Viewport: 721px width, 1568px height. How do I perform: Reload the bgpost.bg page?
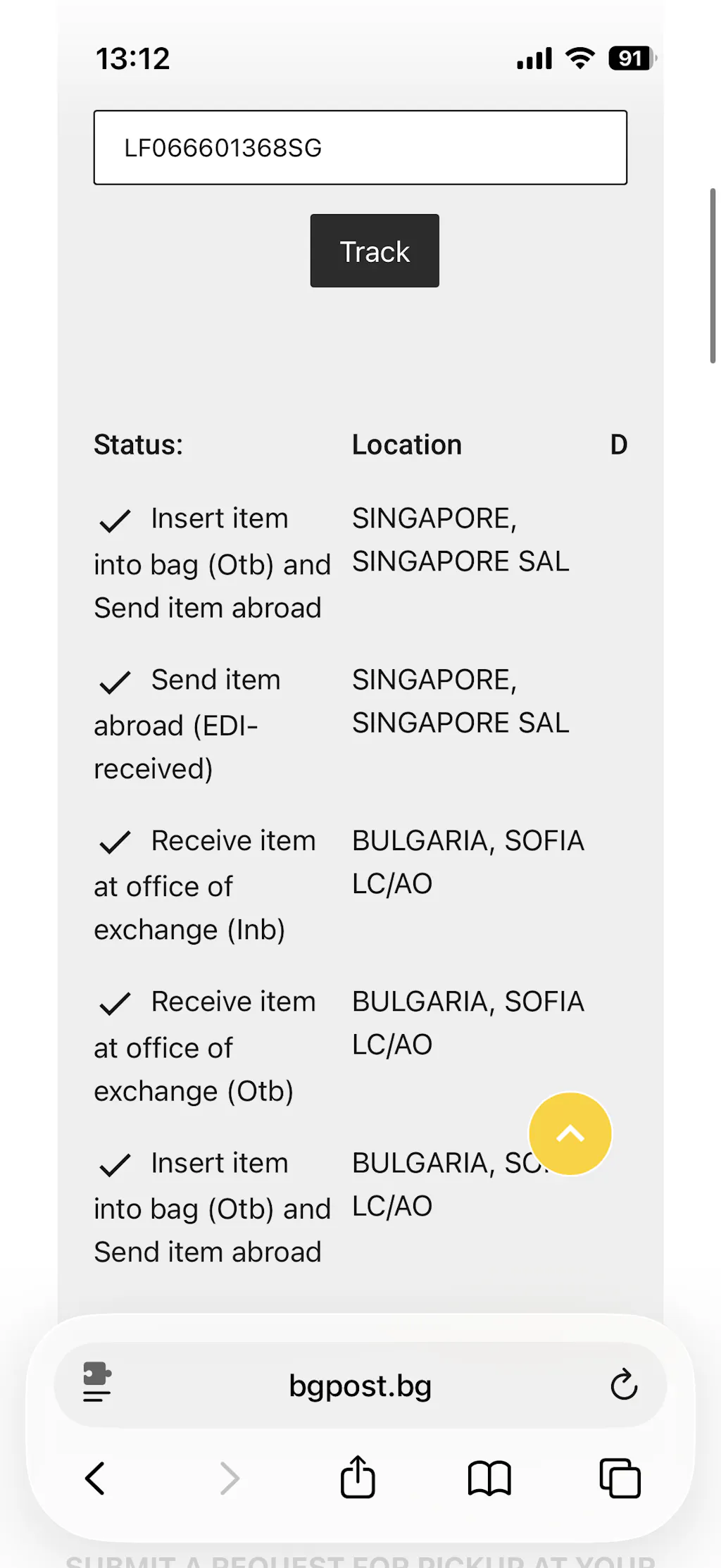coord(624,1385)
